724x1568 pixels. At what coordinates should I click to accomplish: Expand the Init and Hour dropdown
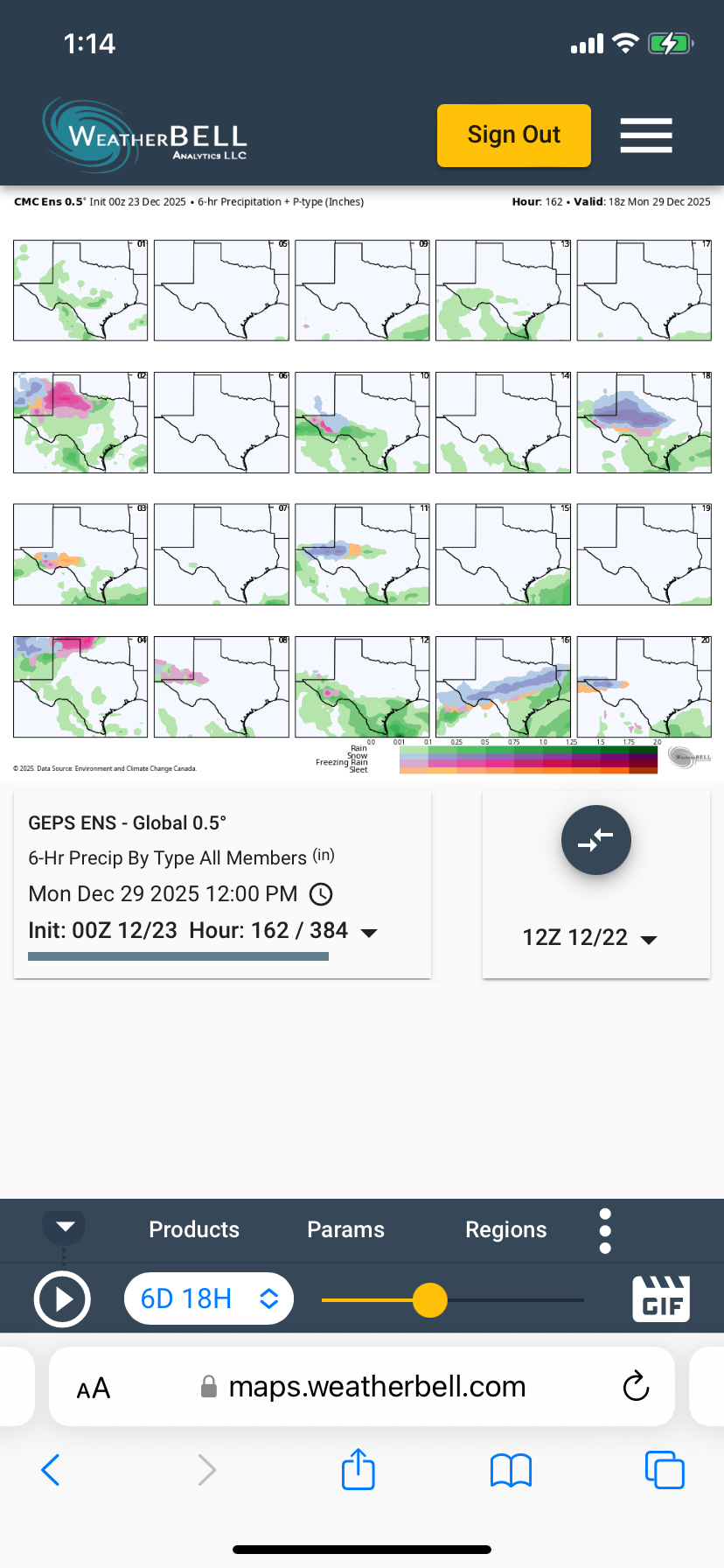369,933
